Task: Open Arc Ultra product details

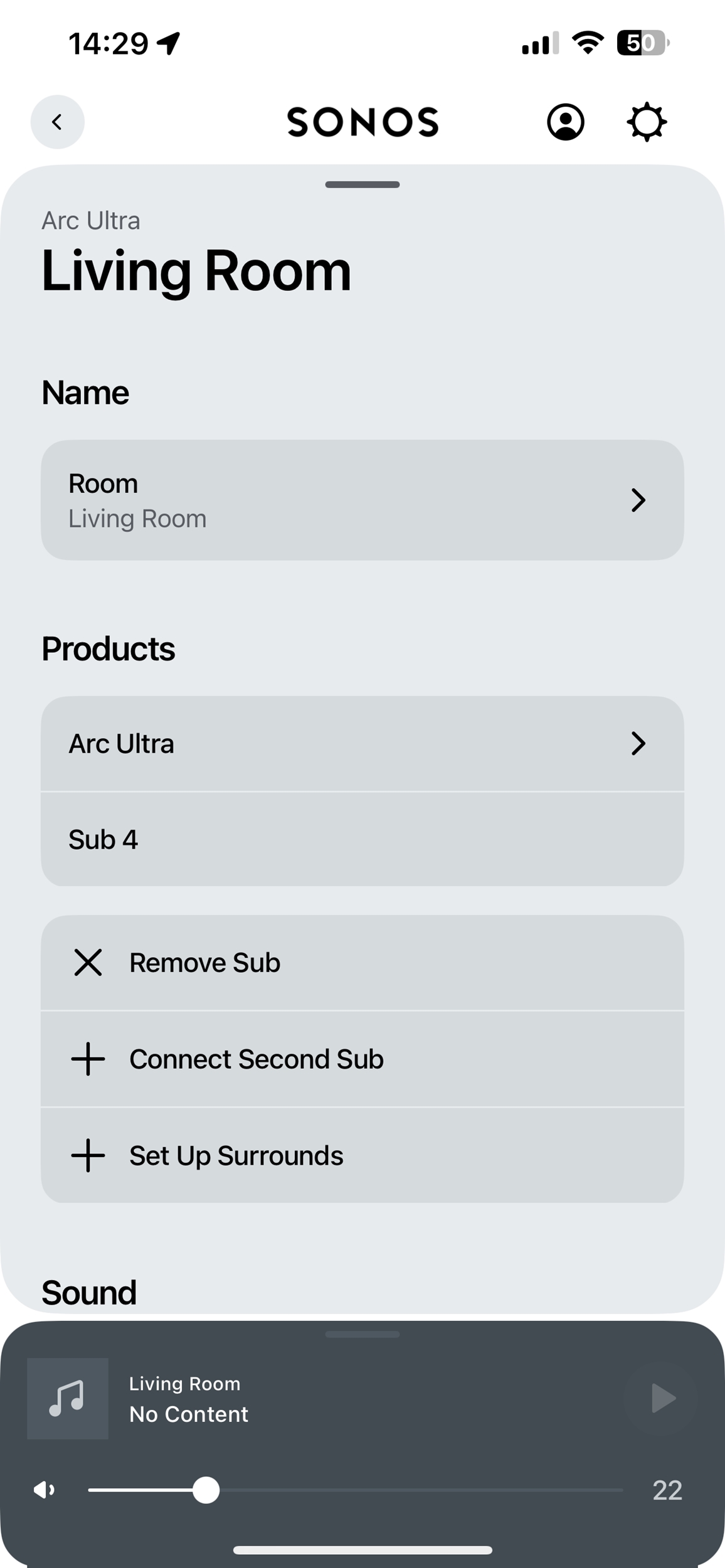Action: pos(362,744)
